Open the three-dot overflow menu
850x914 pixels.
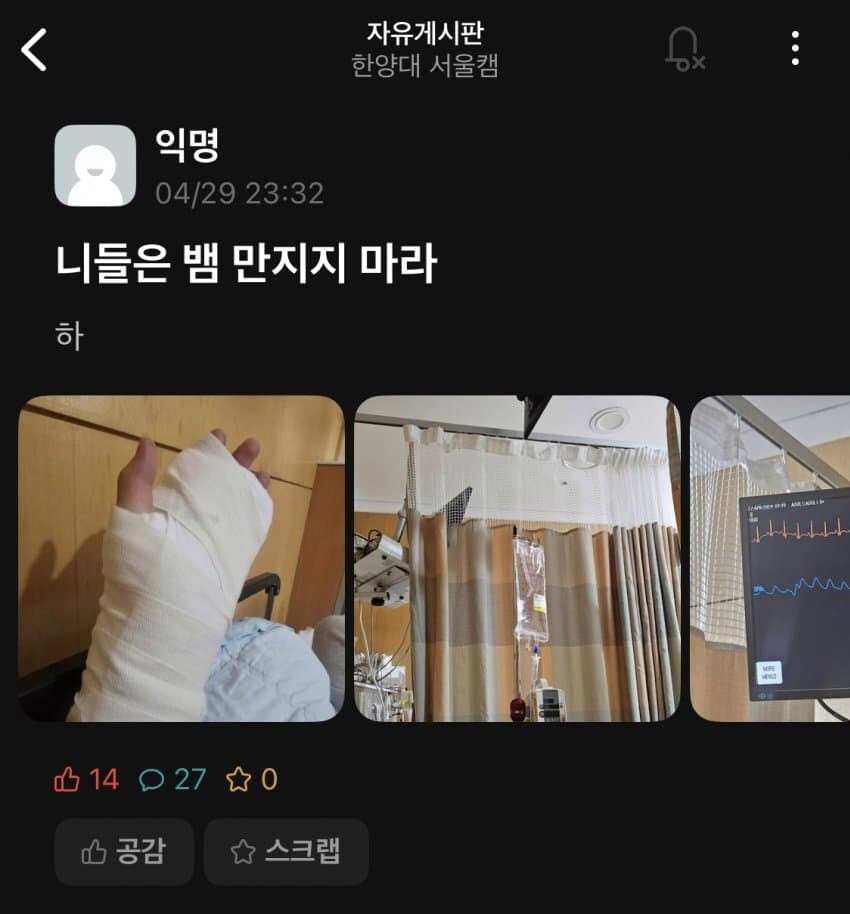click(794, 49)
